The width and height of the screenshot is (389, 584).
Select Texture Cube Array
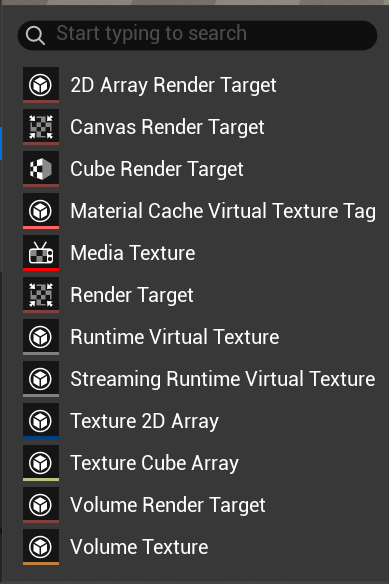tap(197, 463)
